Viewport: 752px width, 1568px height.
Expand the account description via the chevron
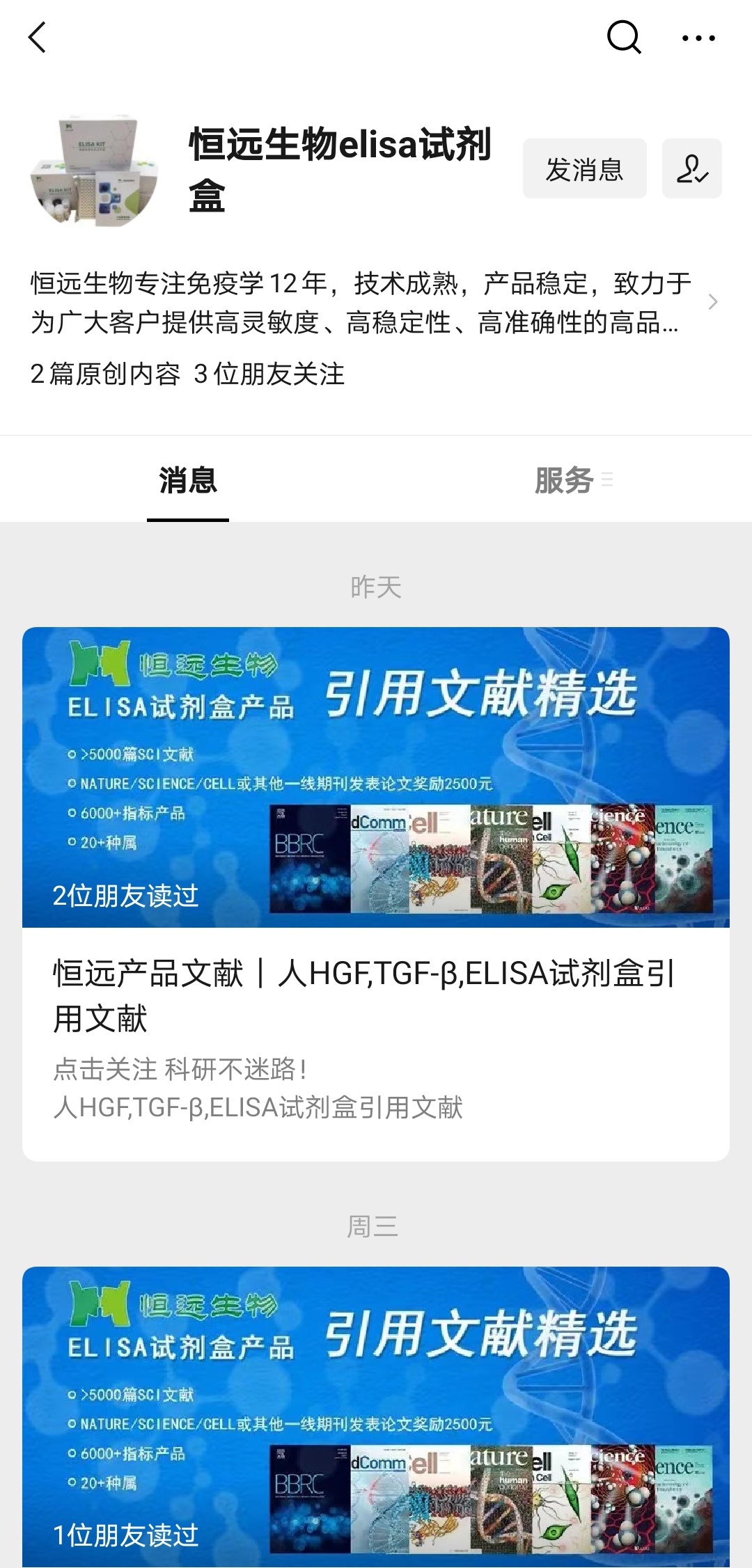tap(712, 302)
